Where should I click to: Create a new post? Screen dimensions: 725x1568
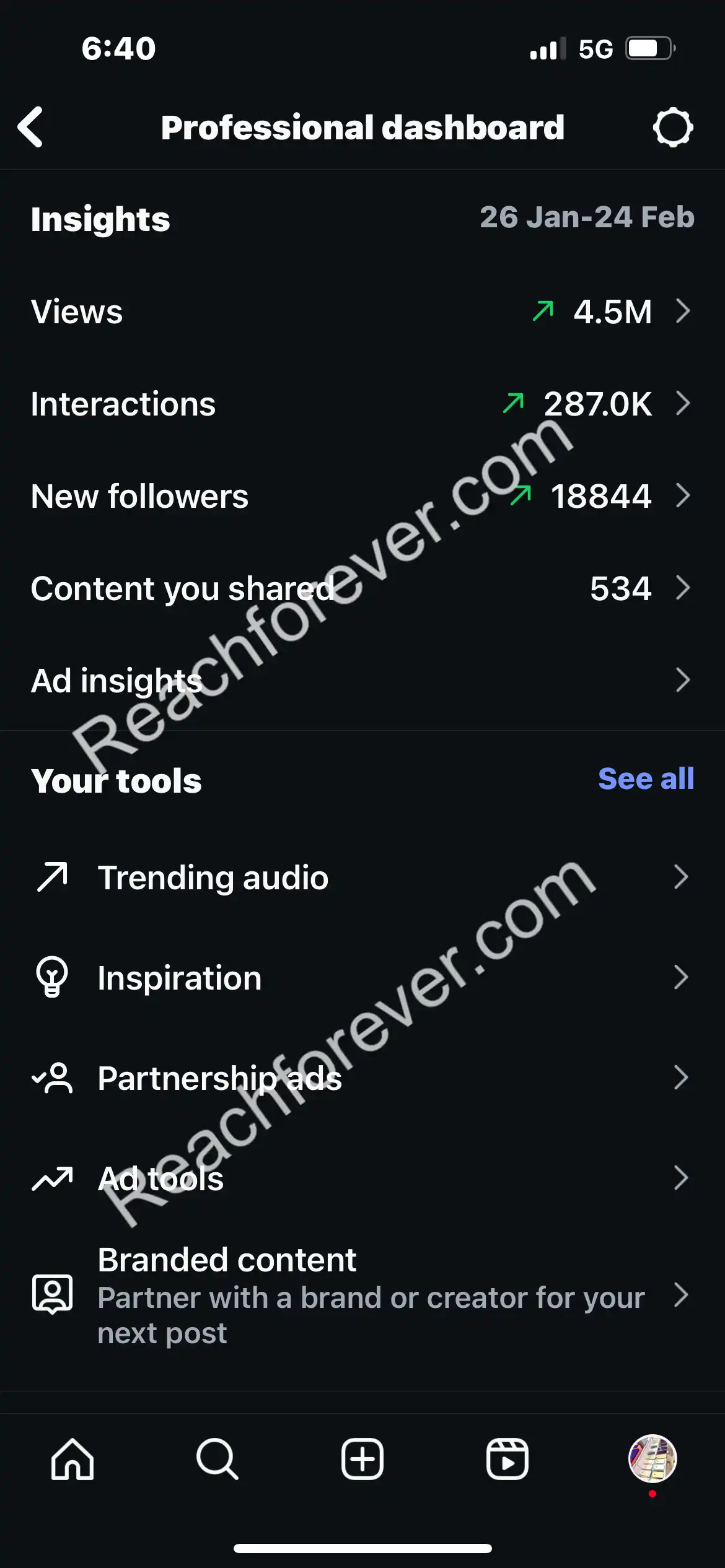(362, 1459)
